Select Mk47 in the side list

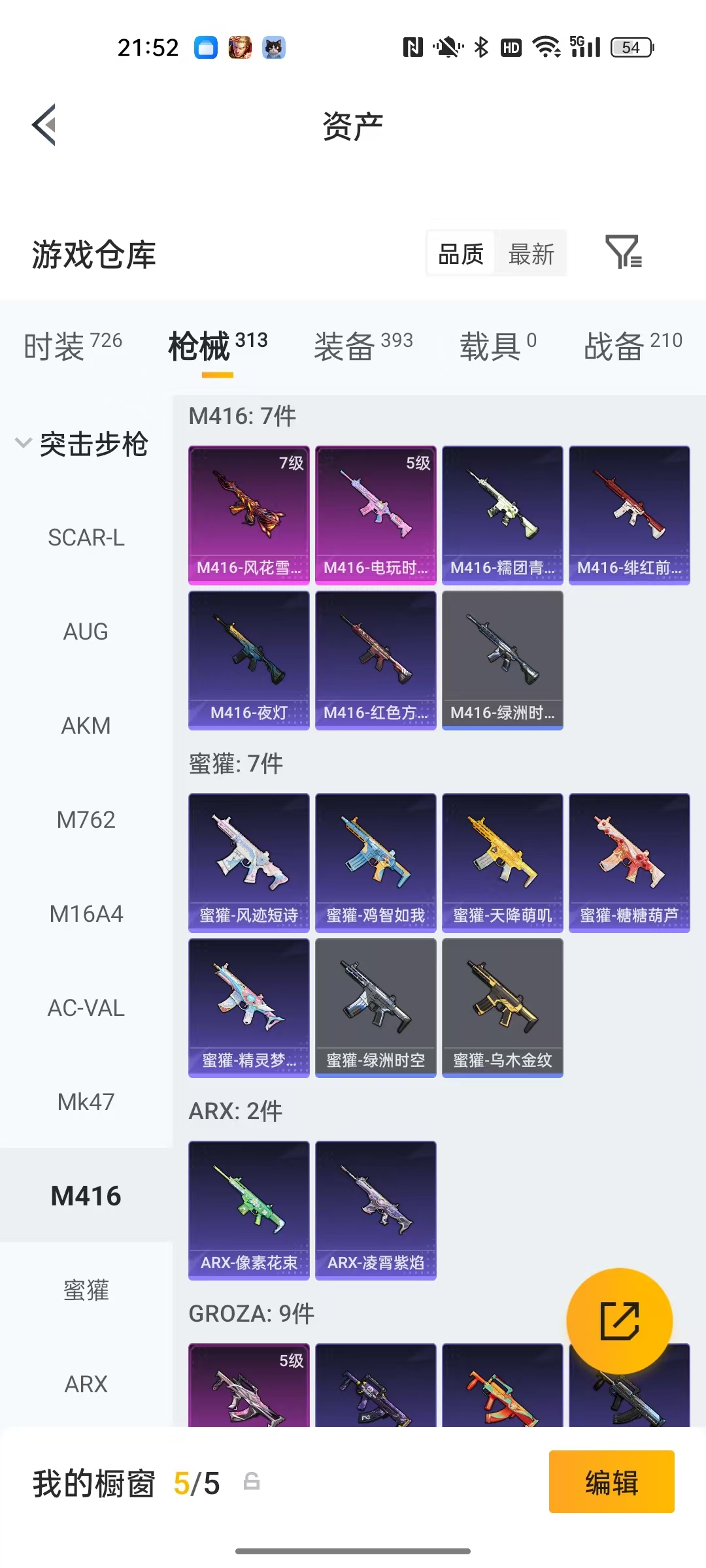[x=86, y=1102]
